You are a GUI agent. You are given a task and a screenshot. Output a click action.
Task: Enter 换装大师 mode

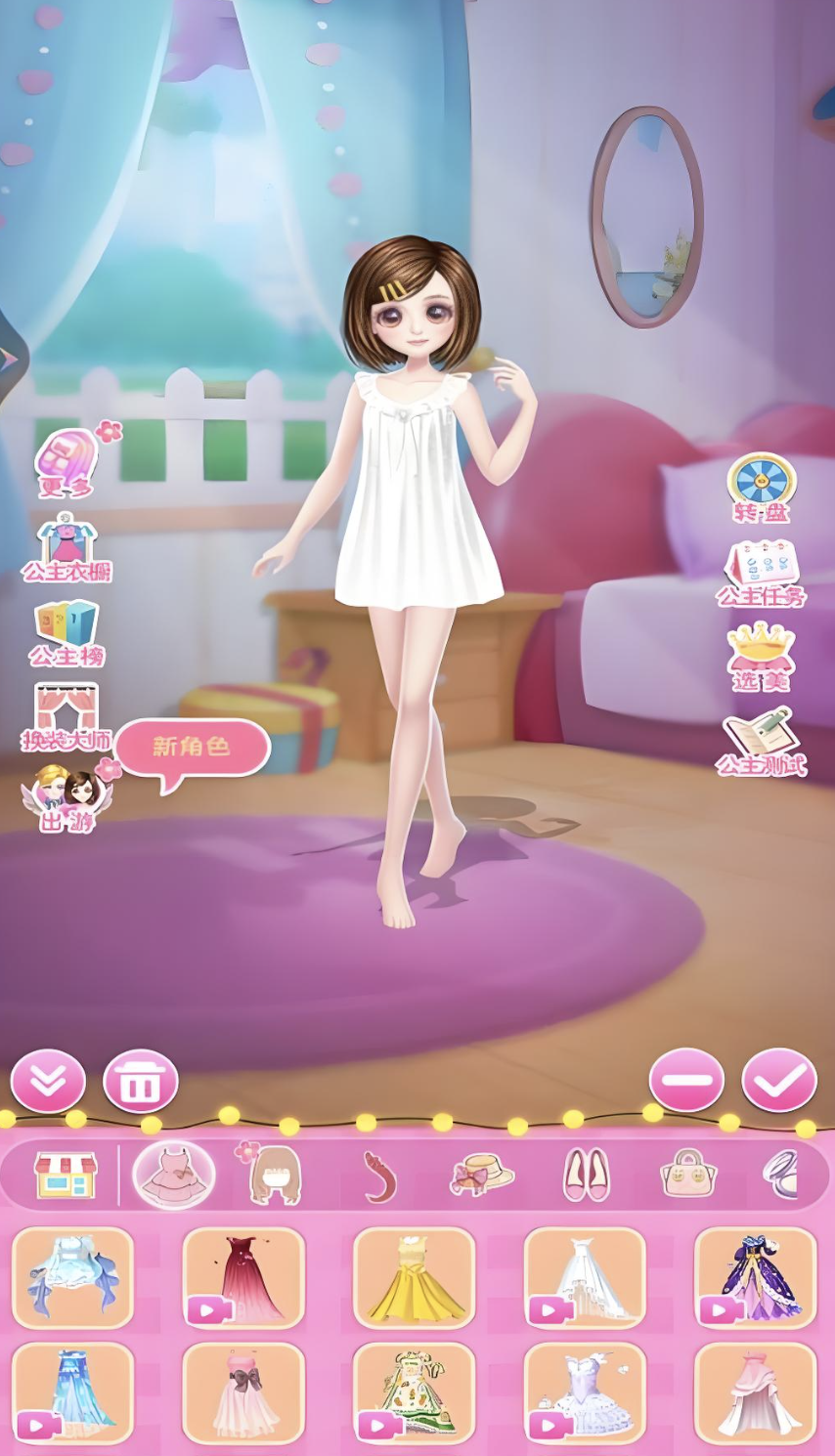point(66,716)
